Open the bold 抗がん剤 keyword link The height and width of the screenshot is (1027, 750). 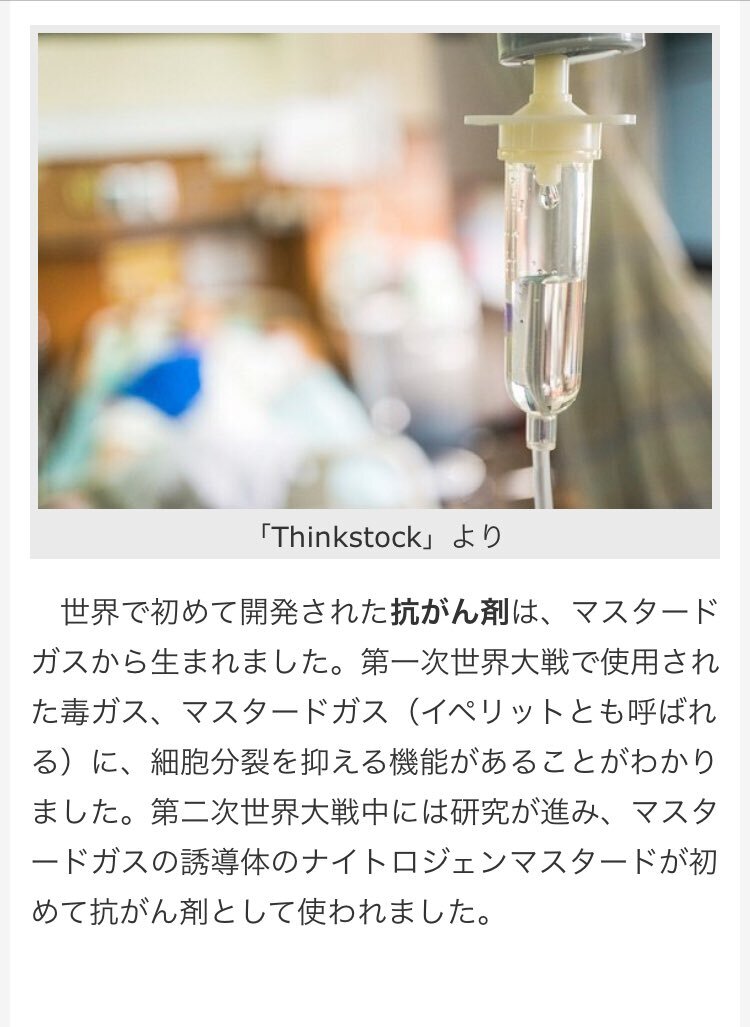[x=449, y=612]
